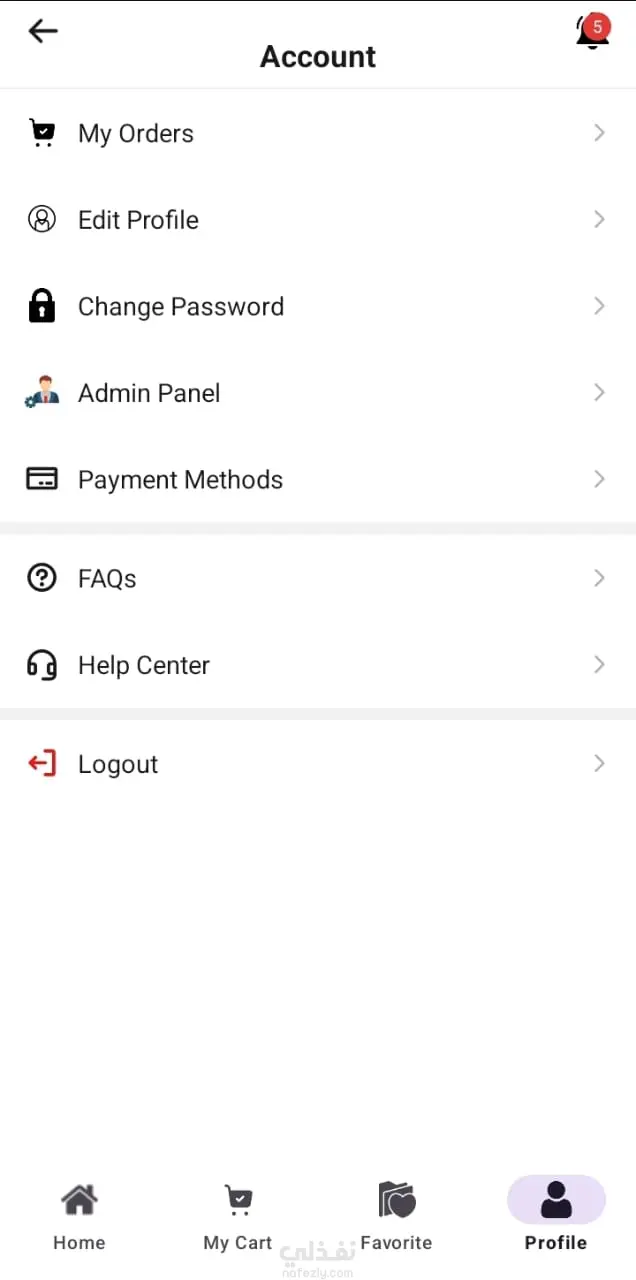
Task: Open the Help Center
Action: (318, 665)
